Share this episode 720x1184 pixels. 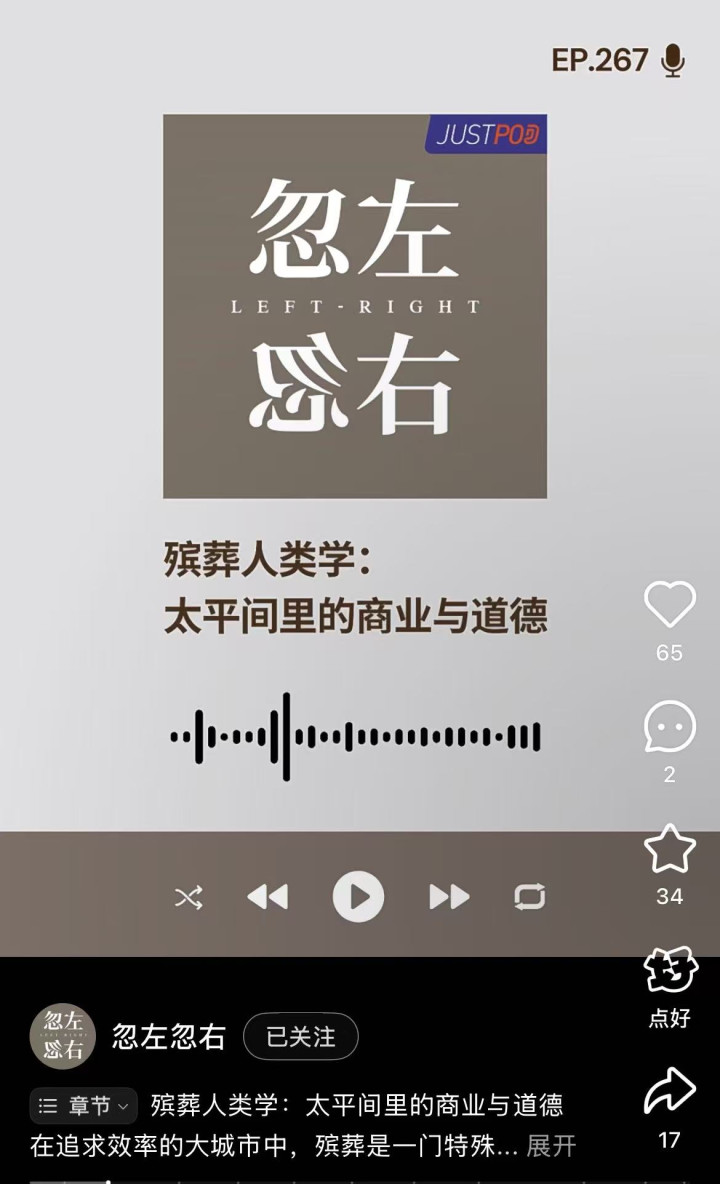(x=669, y=1092)
